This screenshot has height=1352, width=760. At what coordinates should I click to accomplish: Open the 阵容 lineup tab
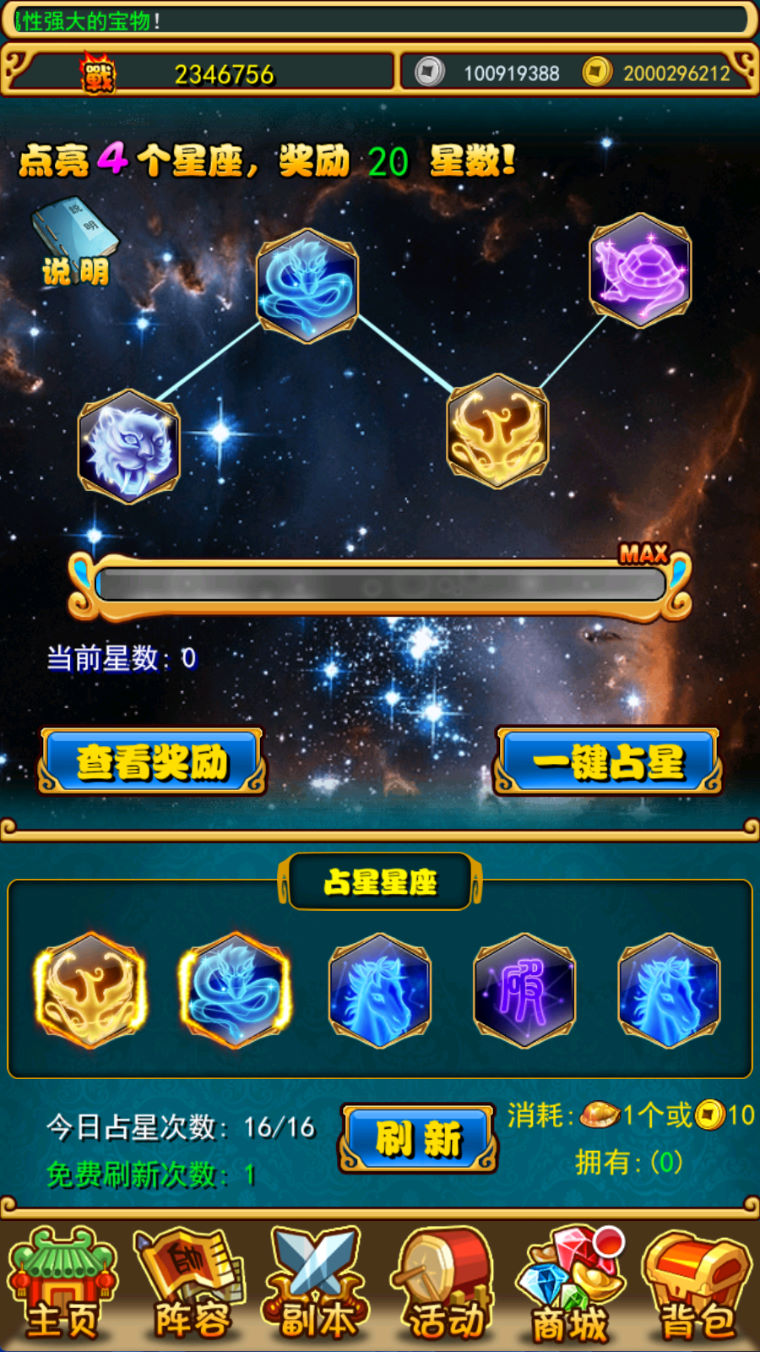tap(190, 1283)
